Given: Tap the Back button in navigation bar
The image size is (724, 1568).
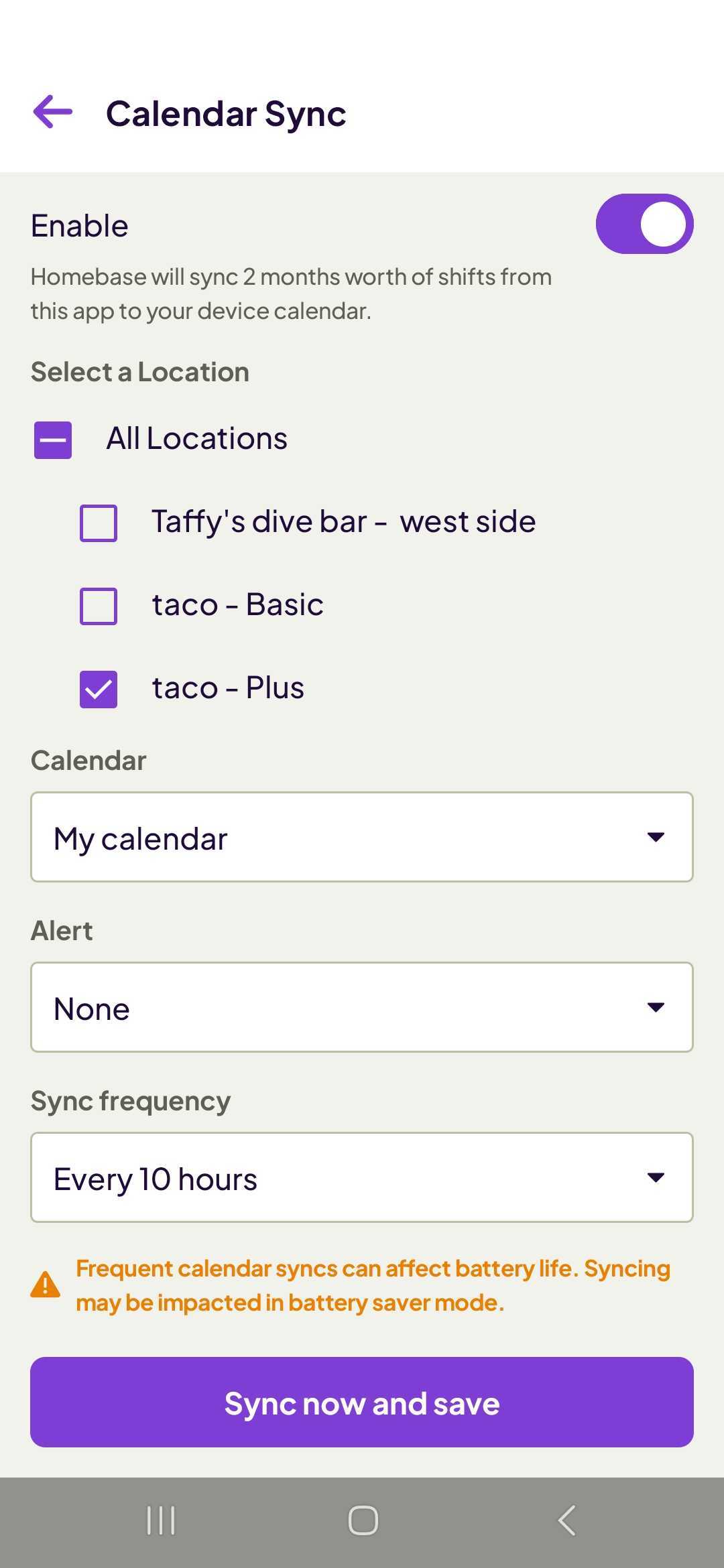Looking at the screenshot, I should point(566,1520).
